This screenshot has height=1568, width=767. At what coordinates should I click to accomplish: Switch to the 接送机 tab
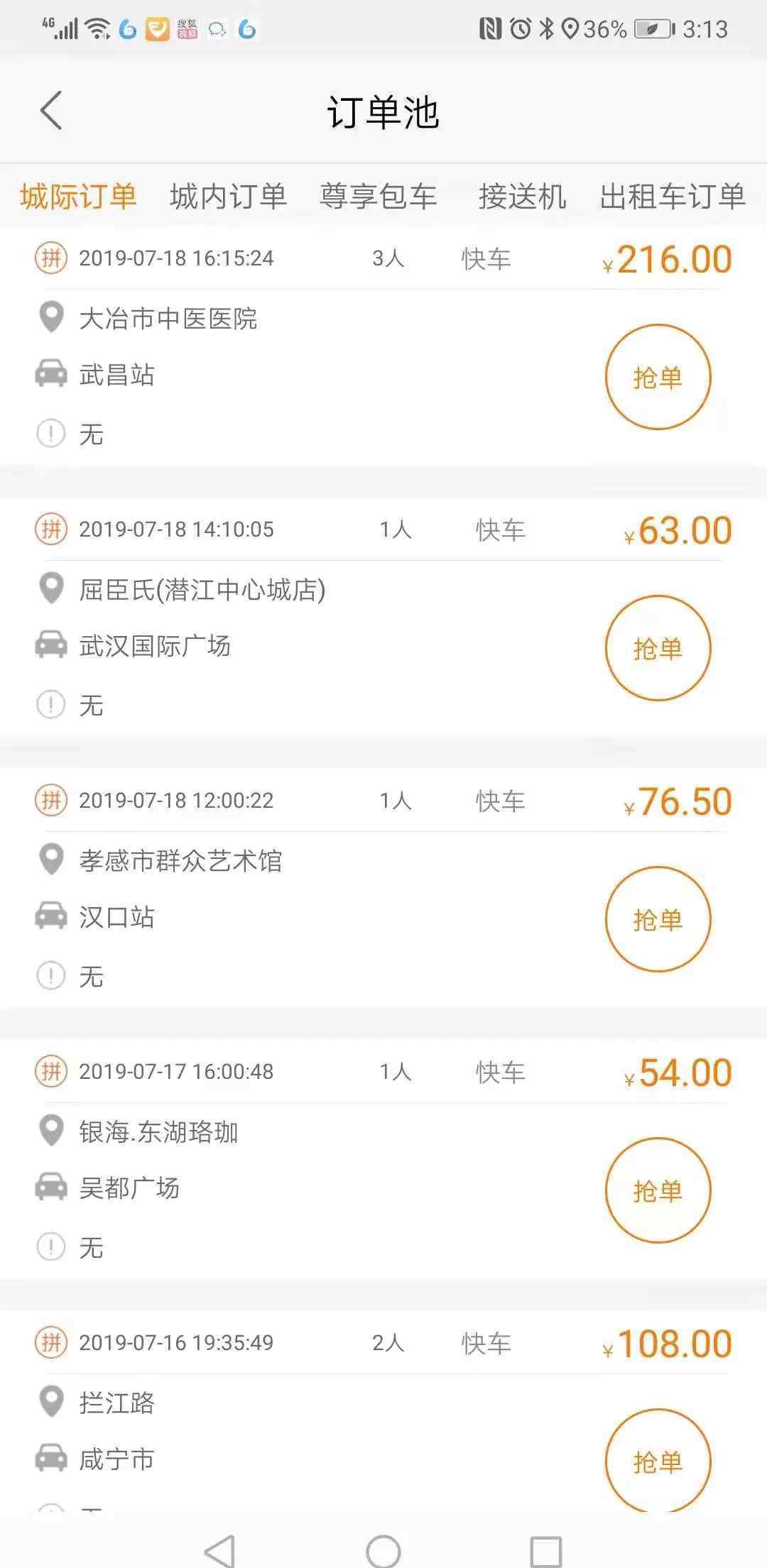pos(522,197)
